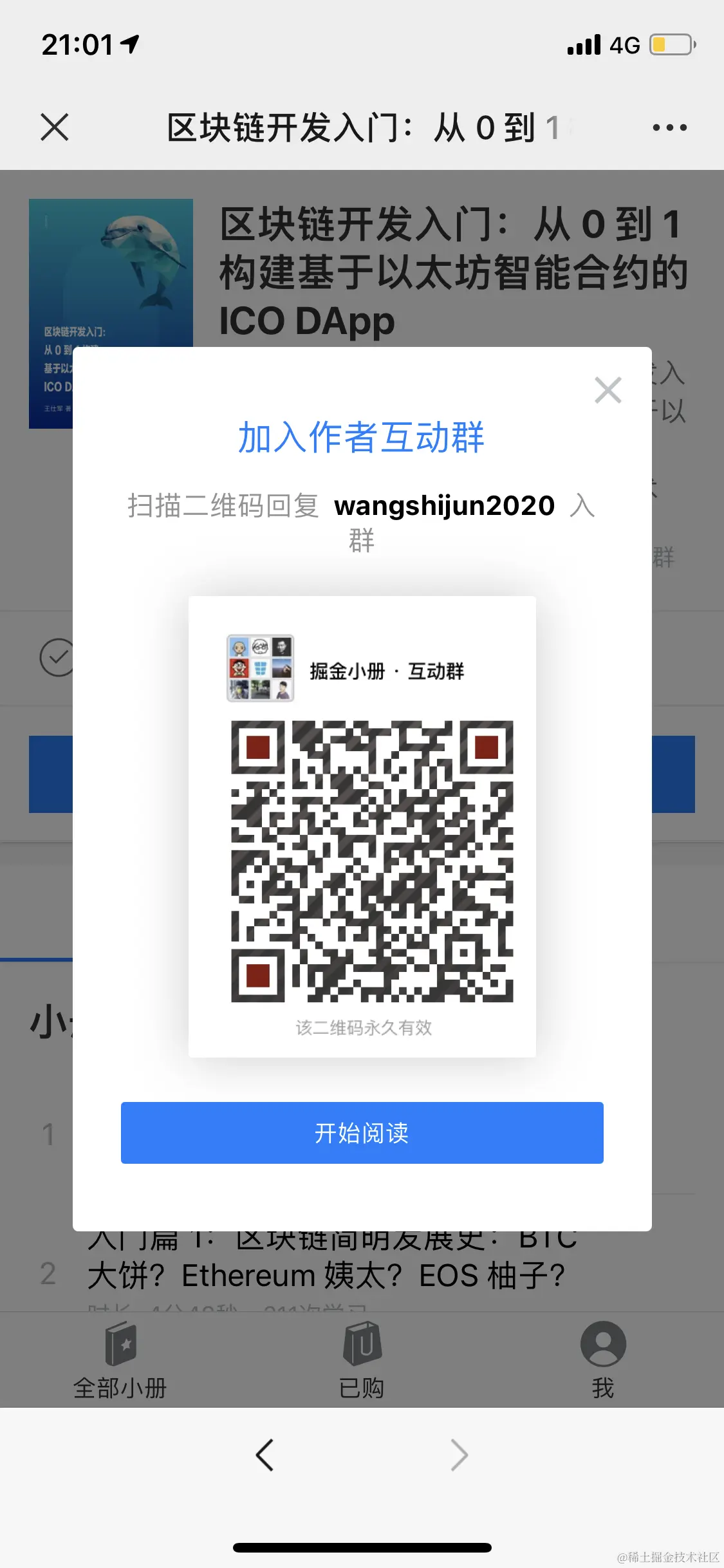This screenshot has width=724, height=1568.
Task: Tap the 开始阅读 button
Action: click(362, 1133)
